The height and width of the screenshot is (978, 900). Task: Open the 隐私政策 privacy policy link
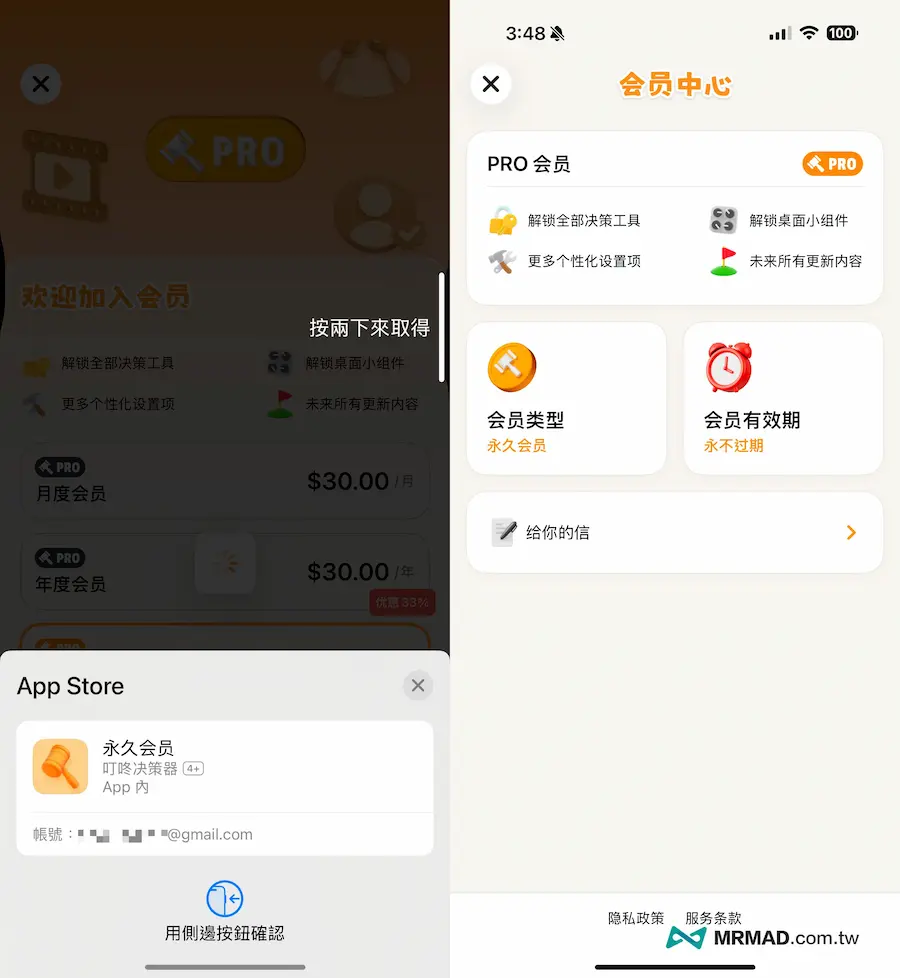click(636, 918)
